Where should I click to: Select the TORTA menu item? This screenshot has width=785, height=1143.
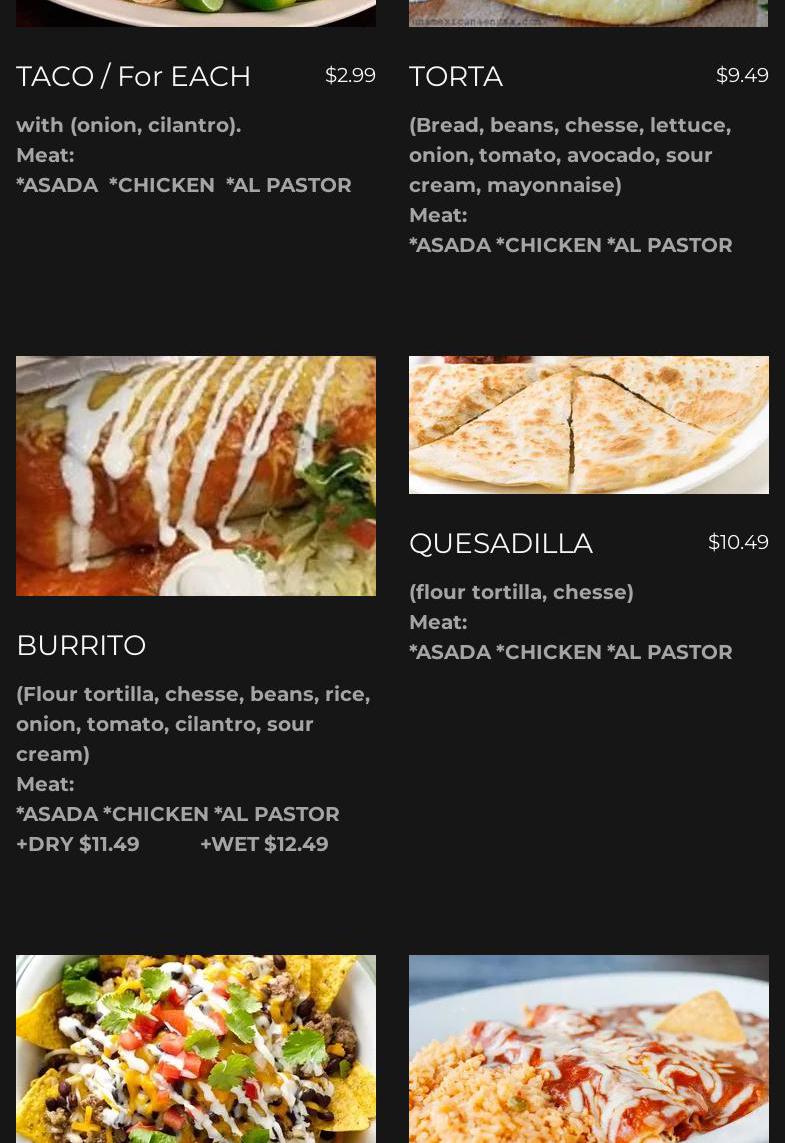(456, 77)
